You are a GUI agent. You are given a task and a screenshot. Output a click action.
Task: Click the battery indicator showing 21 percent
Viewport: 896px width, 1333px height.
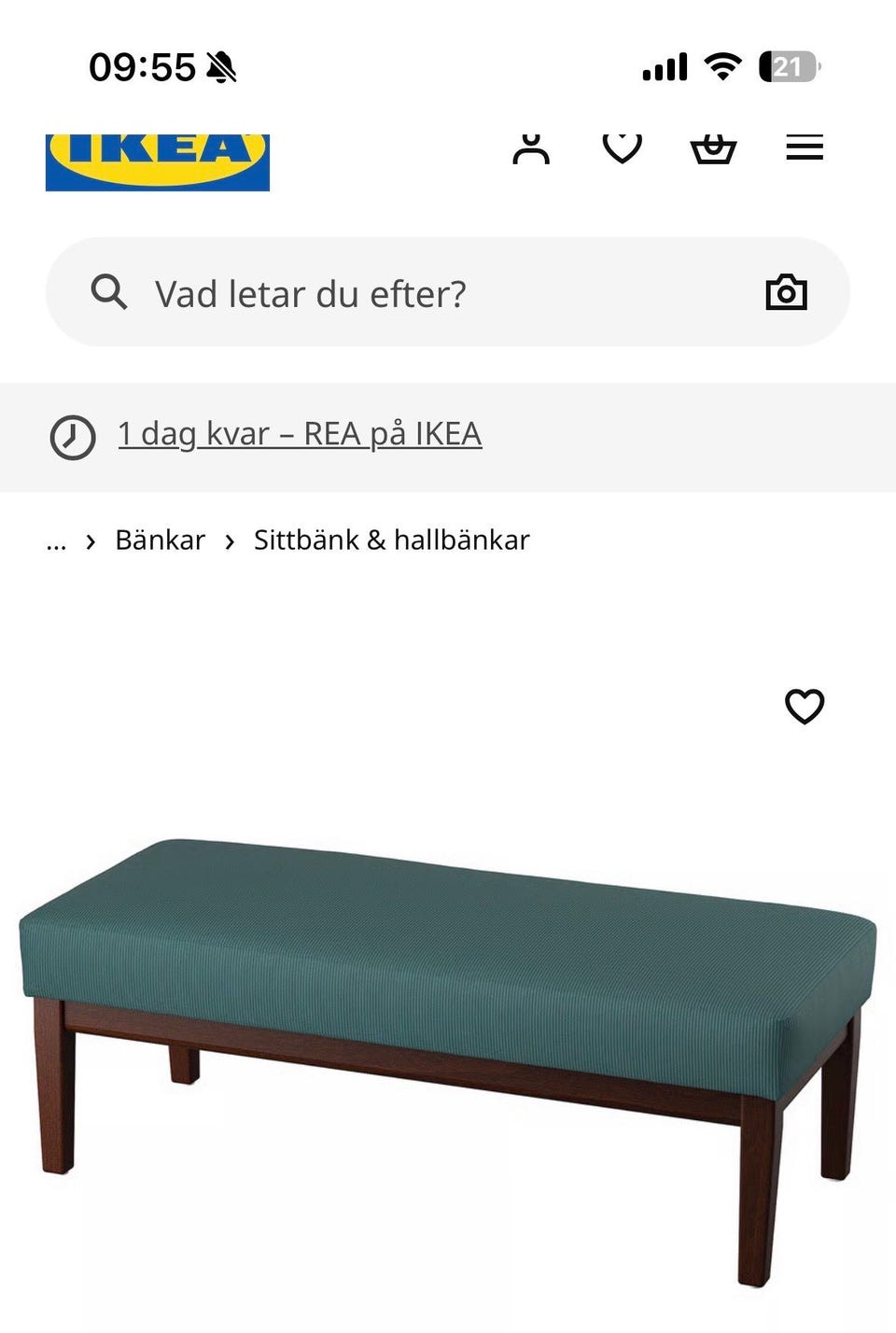coord(789,65)
